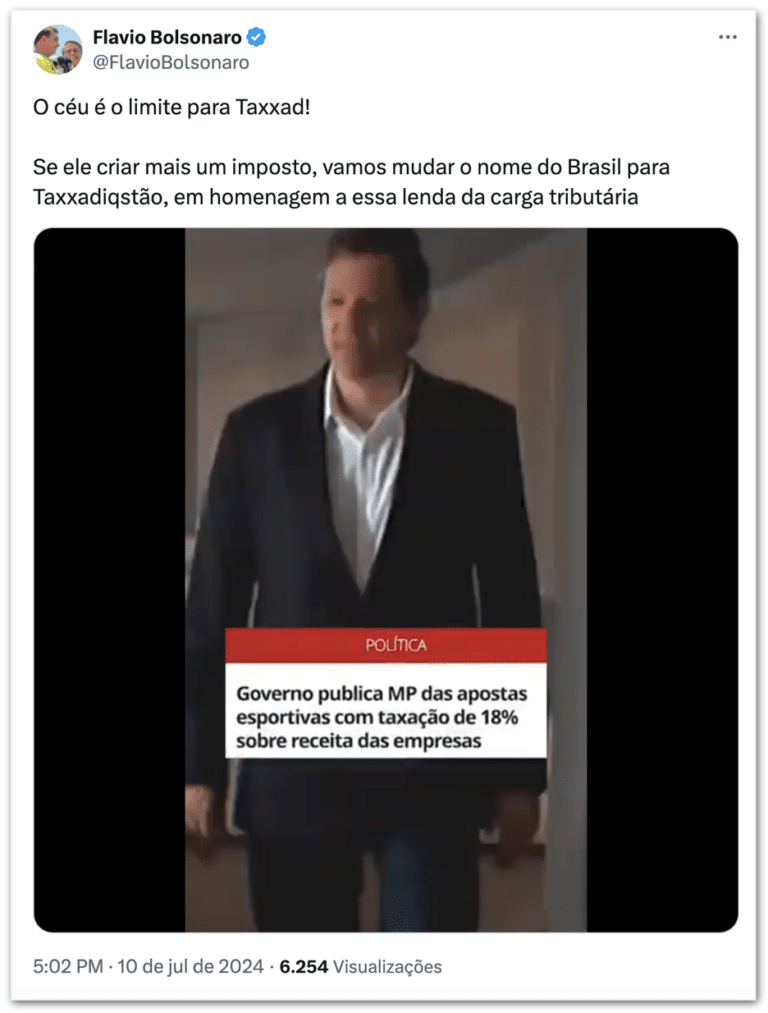Open the Flavio Bolsonaro display name link
This screenshot has height=1013, width=768.
[x=167, y=37]
